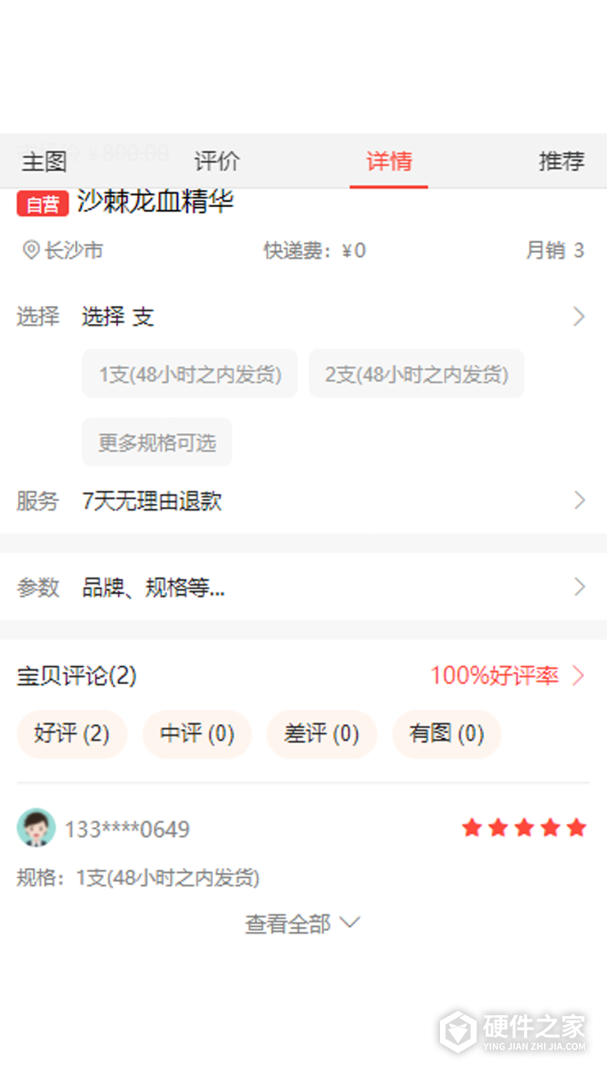Viewport: 607px width, 1080px height.
Task: Choose the 1支(48小时之内发货) option
Action: 190,374
